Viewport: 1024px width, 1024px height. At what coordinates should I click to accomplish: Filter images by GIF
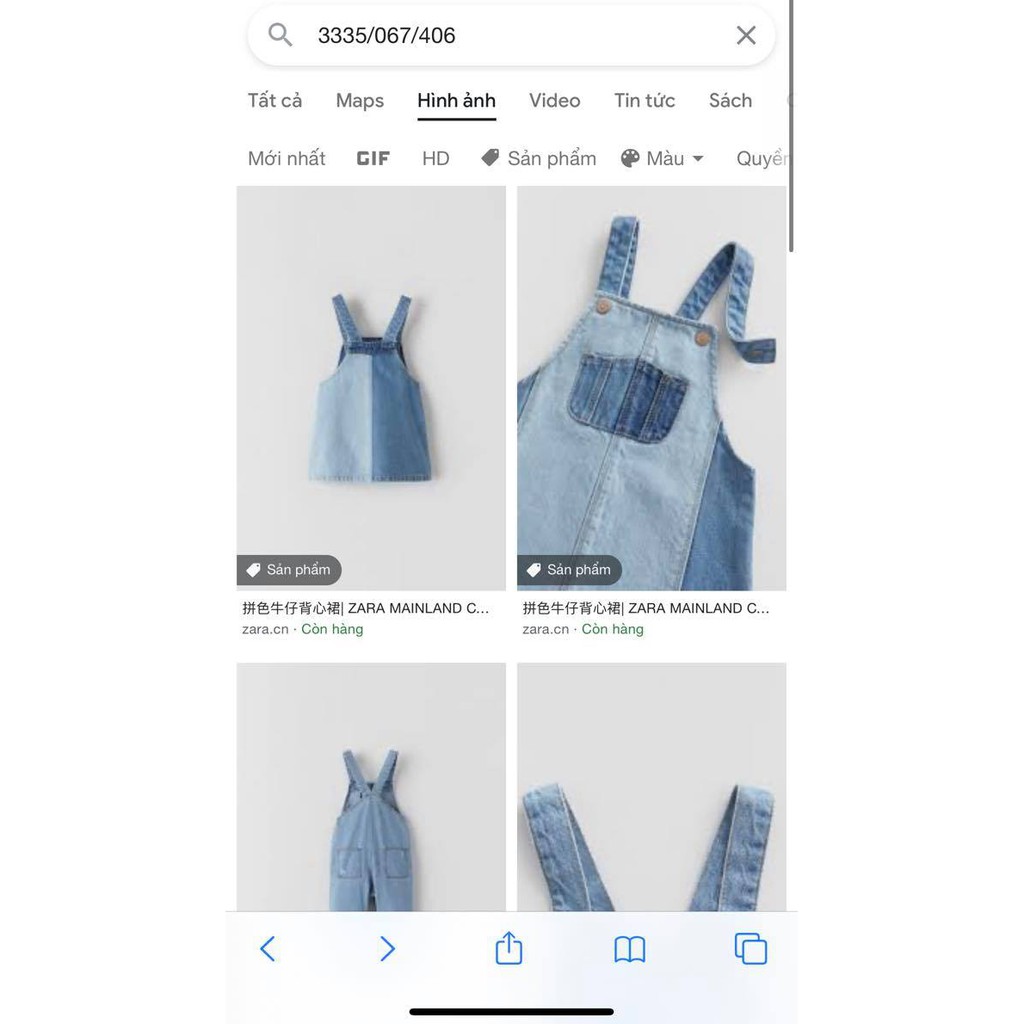pyautogui.click(x=373, y=159)
